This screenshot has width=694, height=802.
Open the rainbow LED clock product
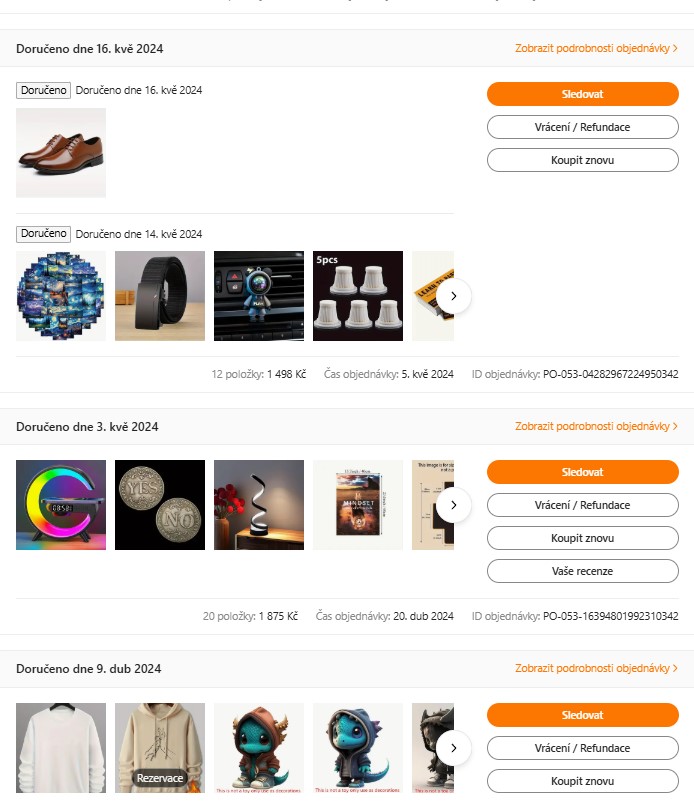(61, 505)
